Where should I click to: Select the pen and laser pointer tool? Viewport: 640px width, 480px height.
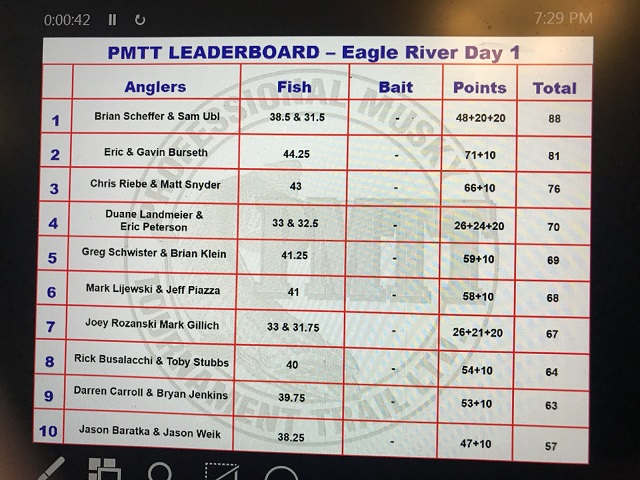click(50, 469)
